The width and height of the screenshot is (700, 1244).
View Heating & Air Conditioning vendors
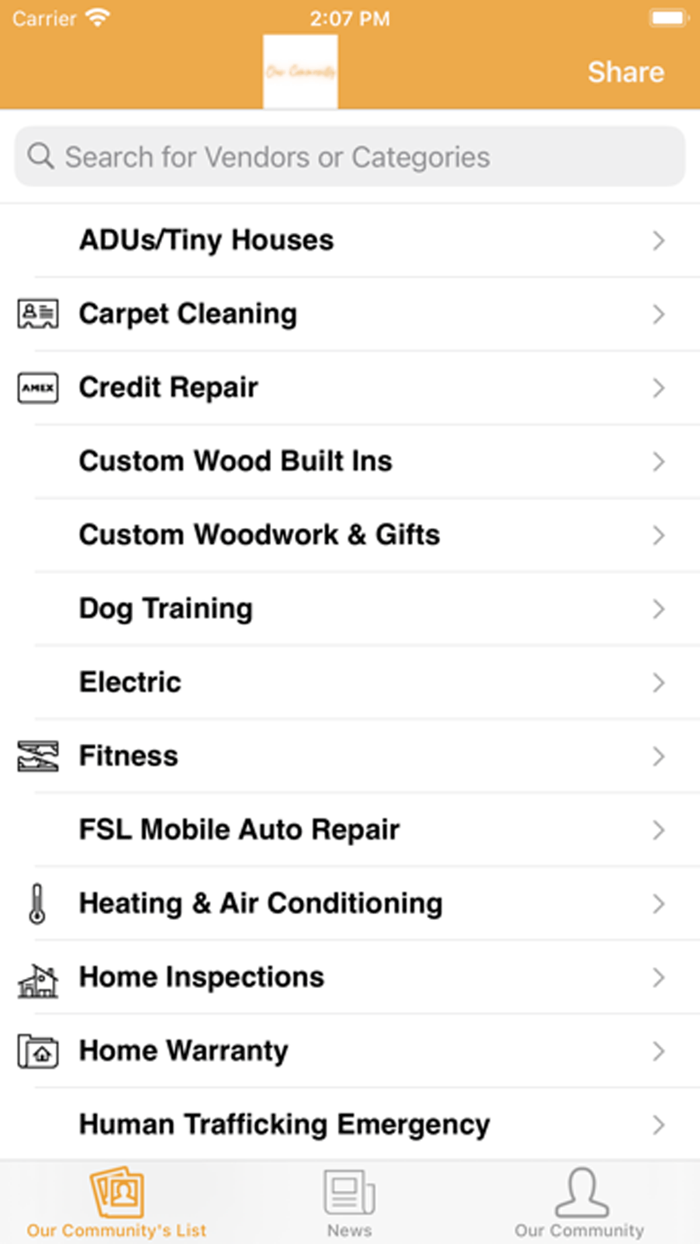point(350,904)
